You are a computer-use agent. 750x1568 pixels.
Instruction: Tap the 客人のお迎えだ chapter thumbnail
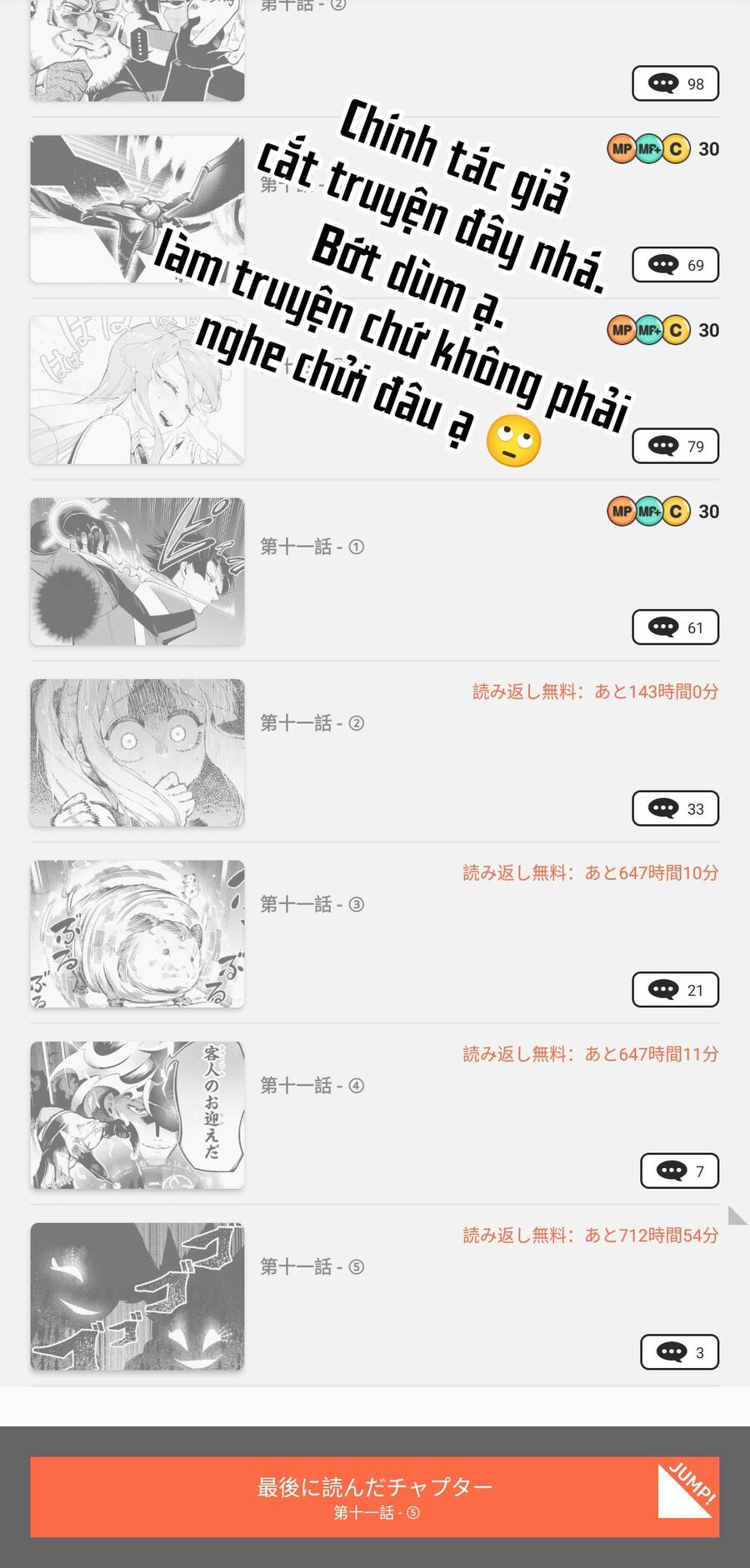pos(137,1115)
